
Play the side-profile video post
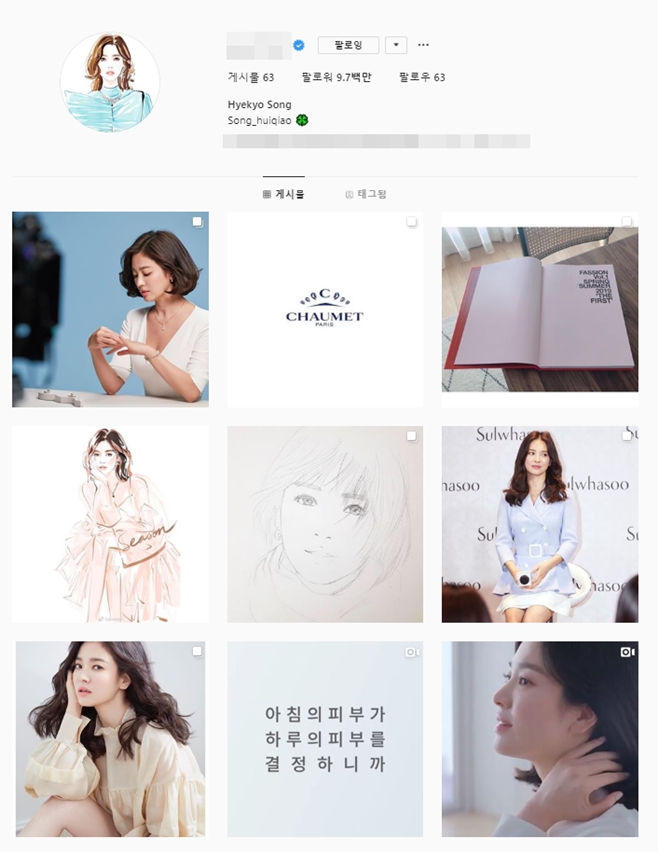coord(540,739)
